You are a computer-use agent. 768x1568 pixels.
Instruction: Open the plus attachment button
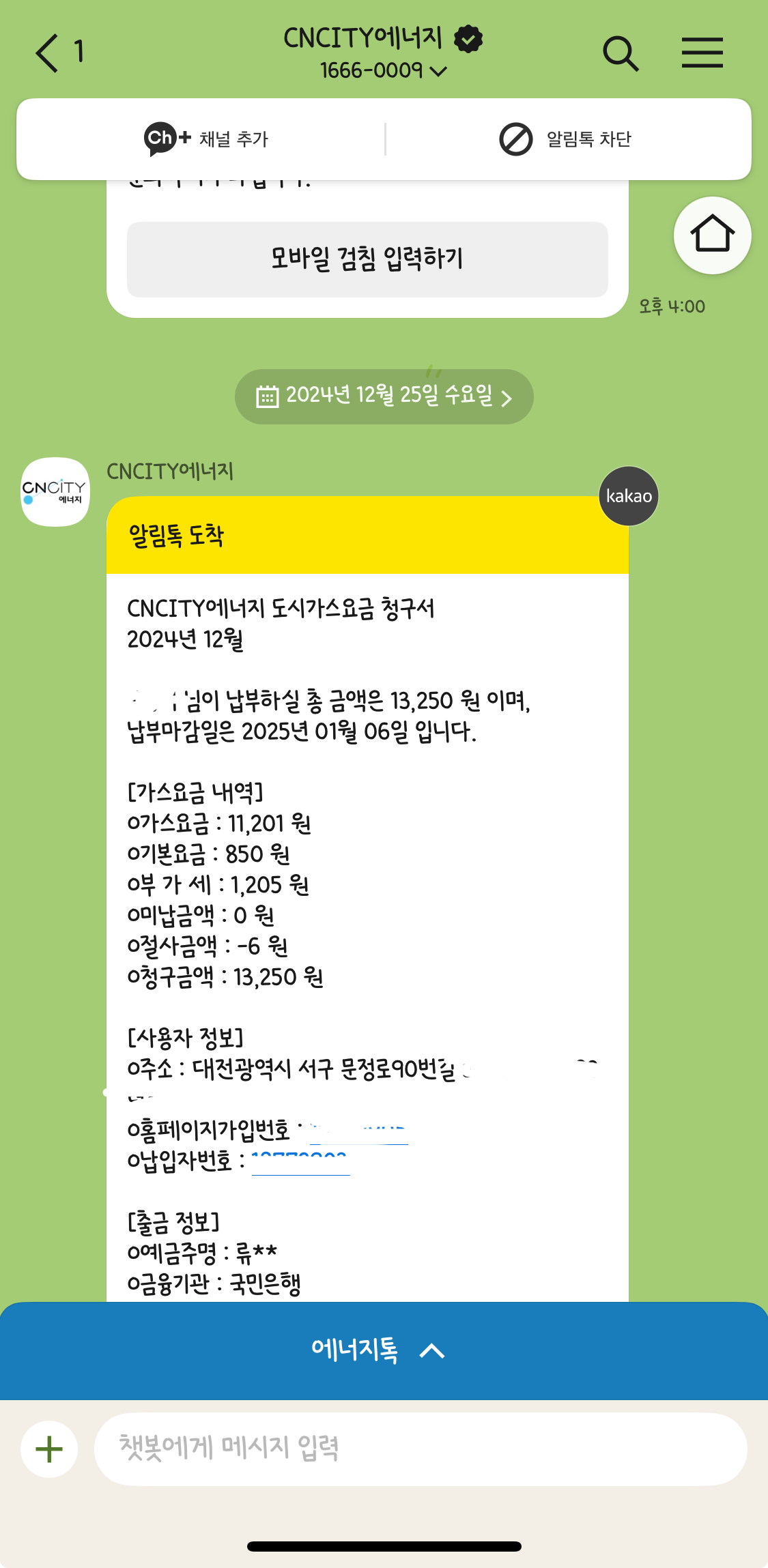point(49,1449)
